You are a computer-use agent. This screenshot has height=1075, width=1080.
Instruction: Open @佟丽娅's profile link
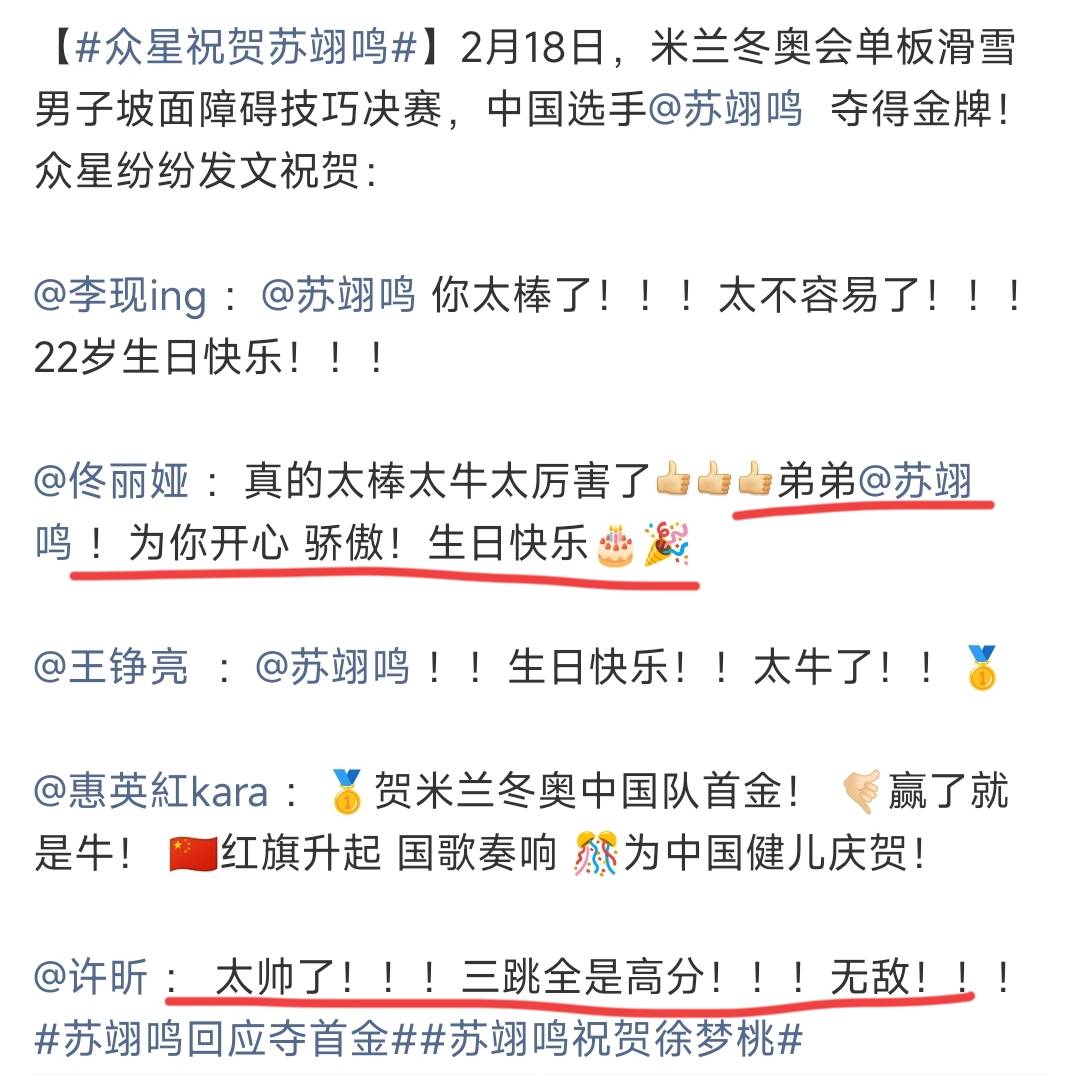pyautogui.click(x=111, y=483)
